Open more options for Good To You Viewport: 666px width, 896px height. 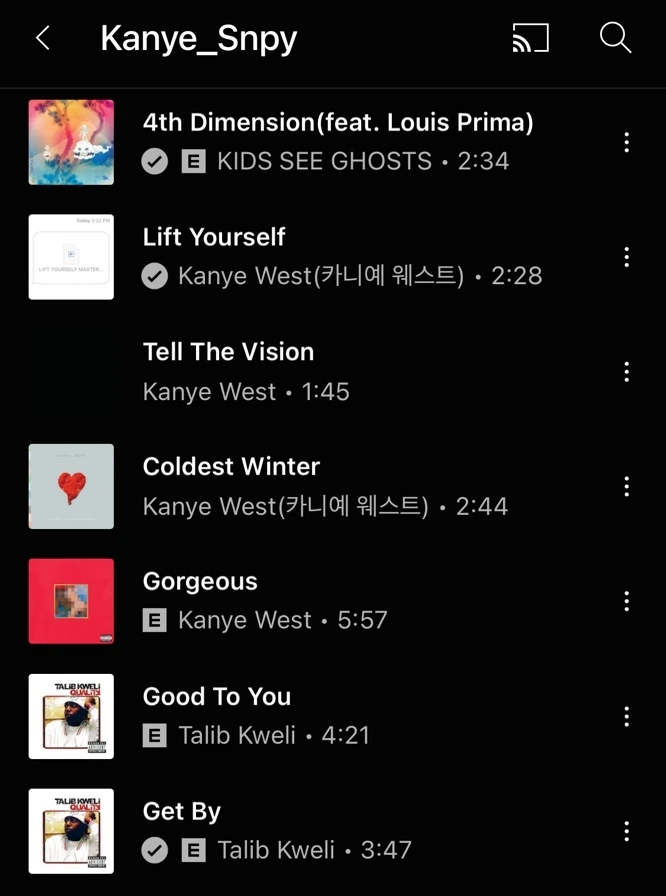(627, 716)
